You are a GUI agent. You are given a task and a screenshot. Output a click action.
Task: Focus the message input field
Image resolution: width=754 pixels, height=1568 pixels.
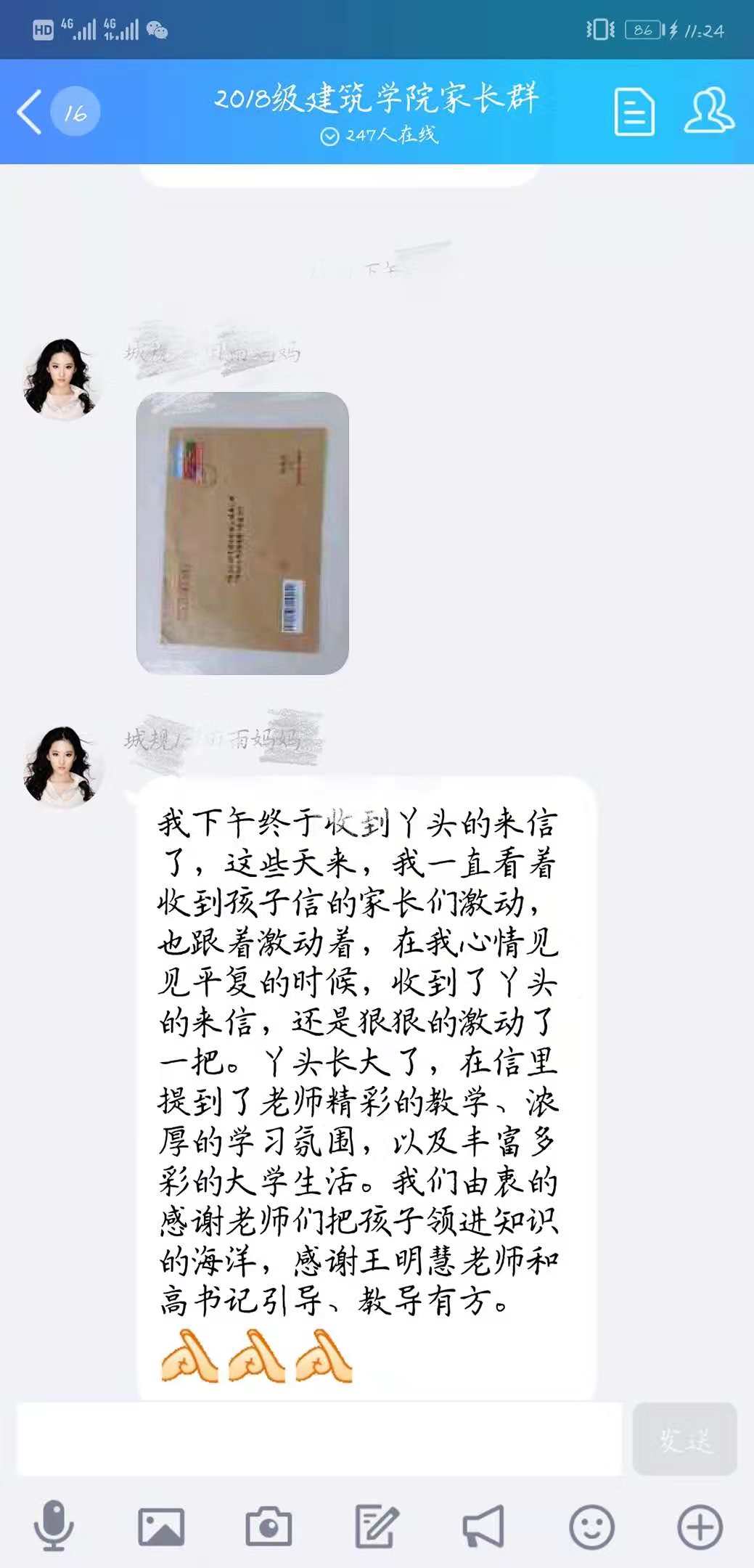319,1439
